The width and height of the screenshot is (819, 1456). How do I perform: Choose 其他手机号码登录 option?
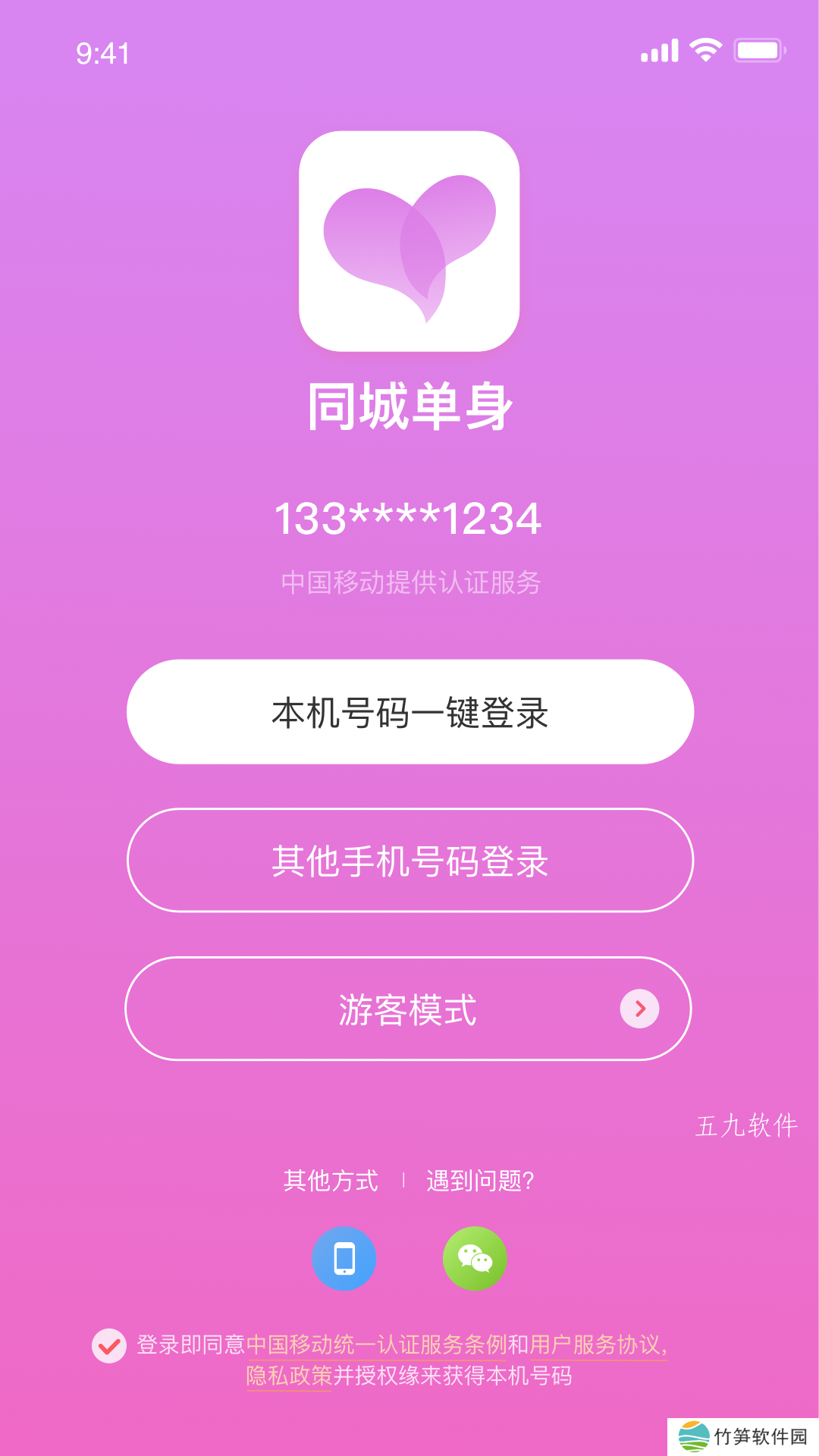[x=409, y=861]
